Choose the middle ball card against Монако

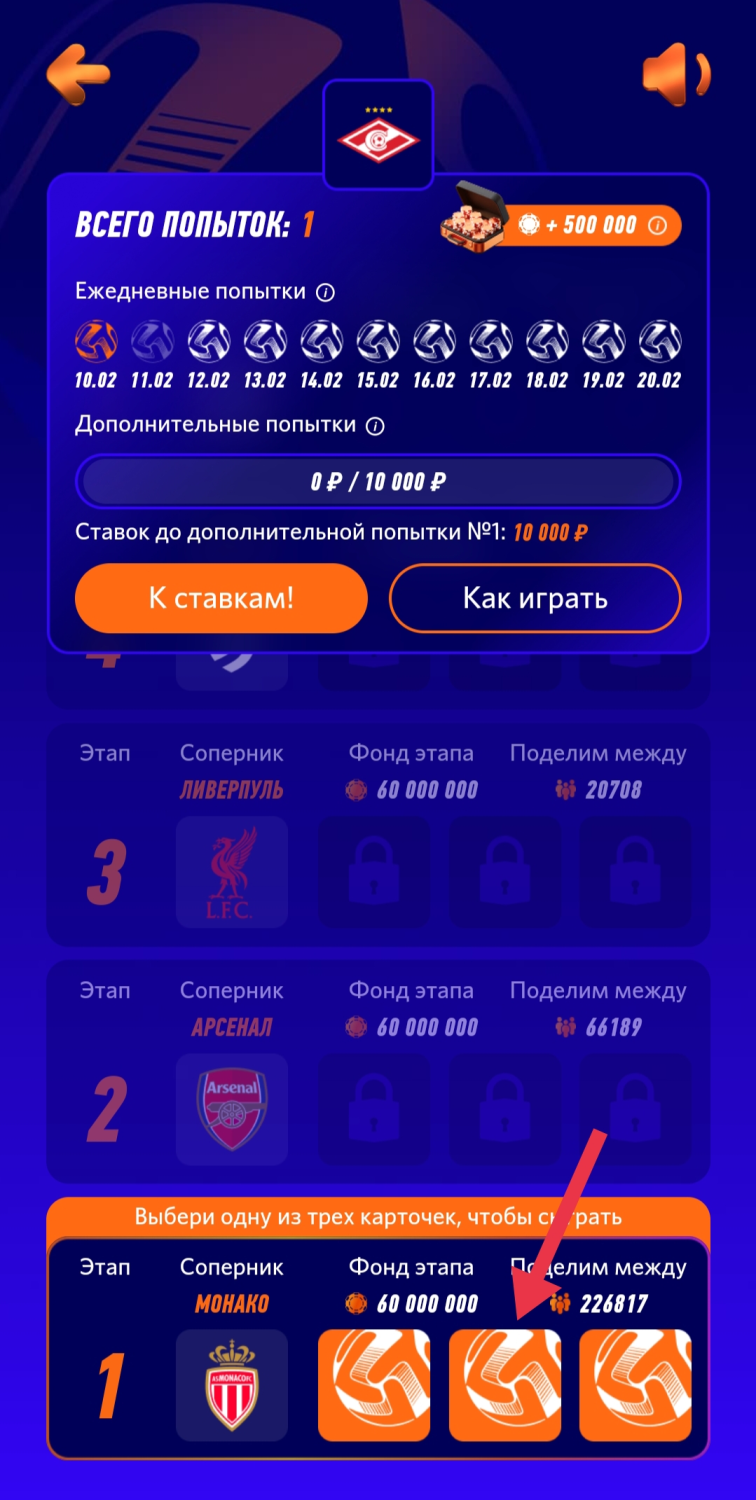505,1384
